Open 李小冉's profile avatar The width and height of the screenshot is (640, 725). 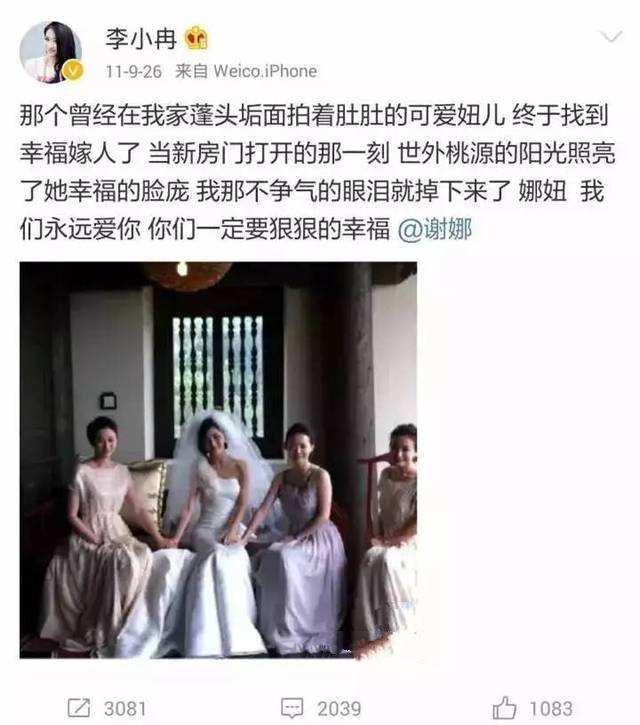coord(49,54)
